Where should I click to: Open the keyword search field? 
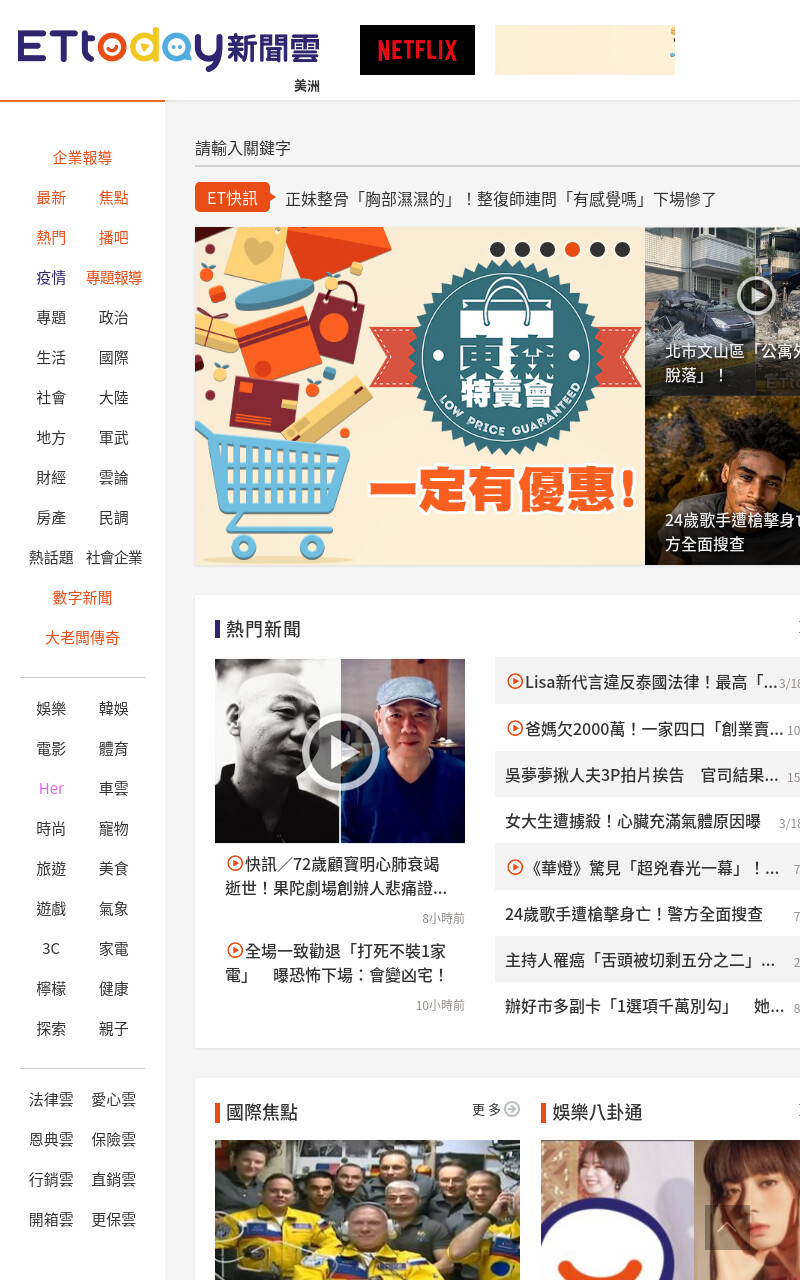coord(497,148)
